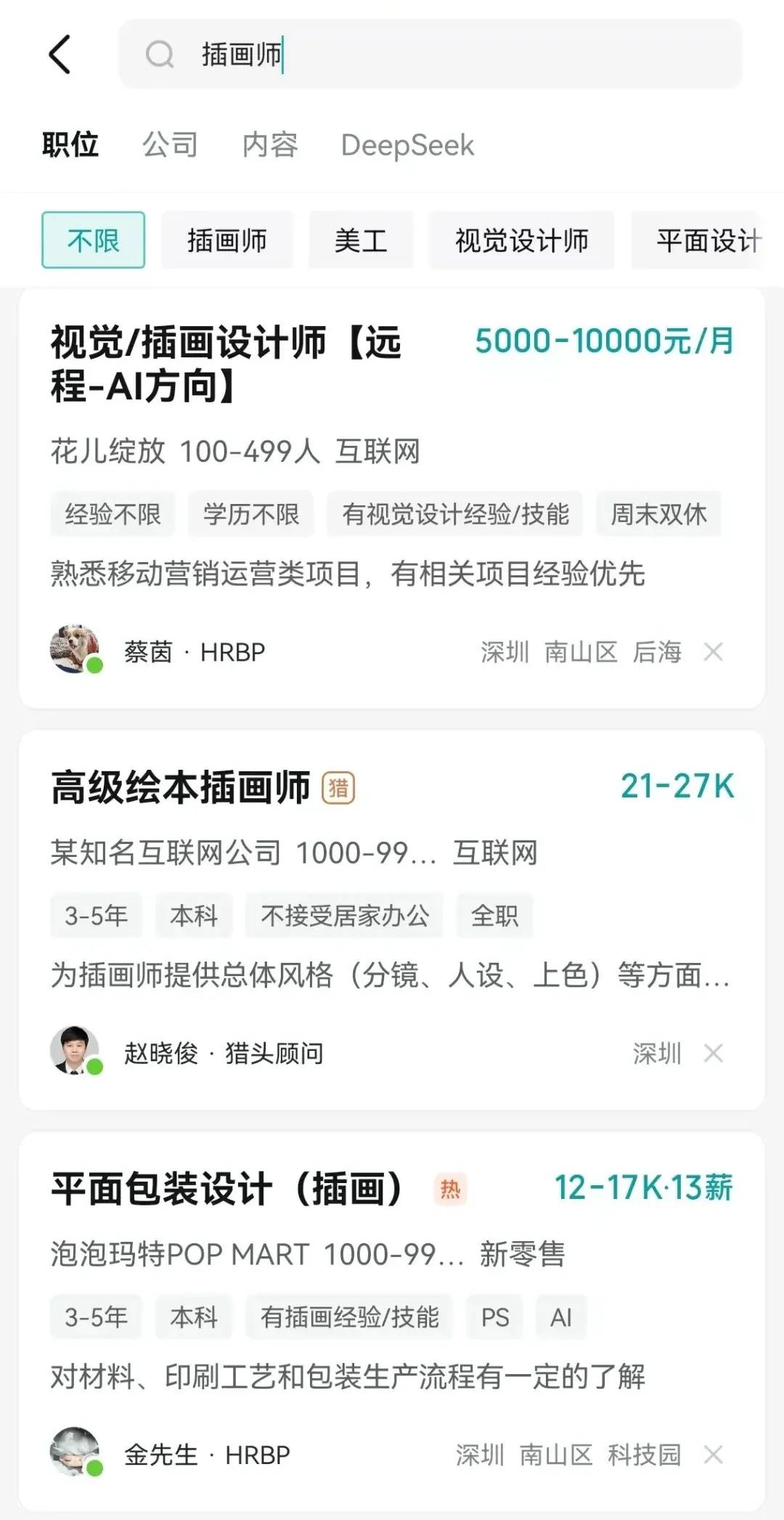
Task: Tap the search field containing 插画师
Action: [x=430, y=54]
